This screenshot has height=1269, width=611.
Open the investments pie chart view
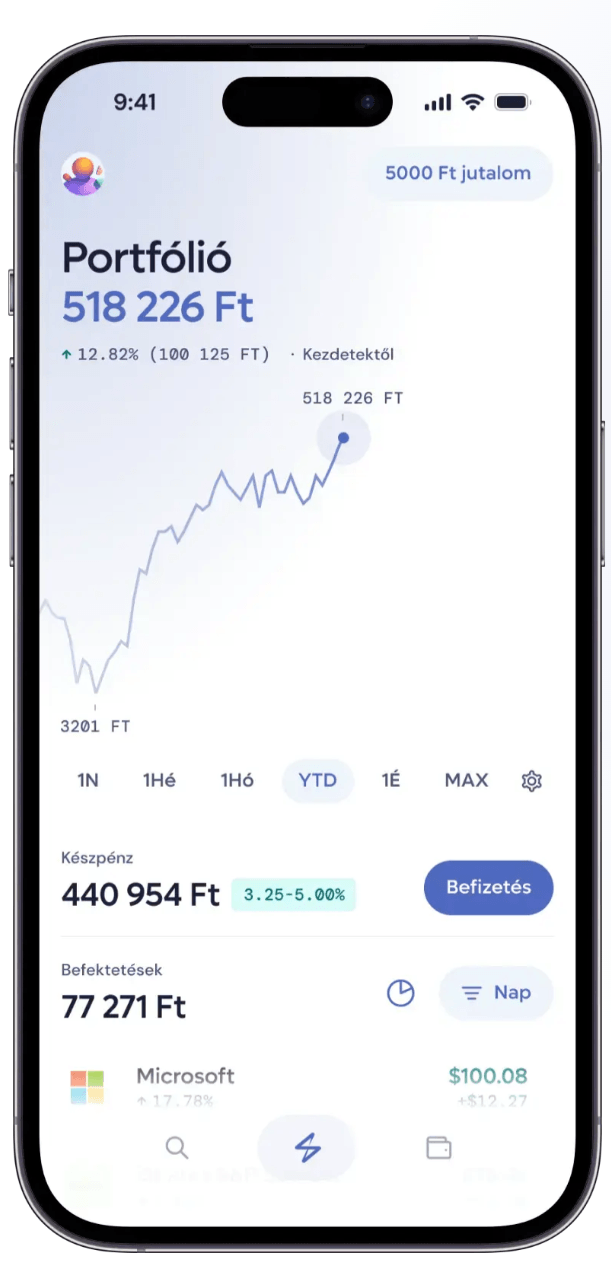pyautogui.click(x=401, y=993)
